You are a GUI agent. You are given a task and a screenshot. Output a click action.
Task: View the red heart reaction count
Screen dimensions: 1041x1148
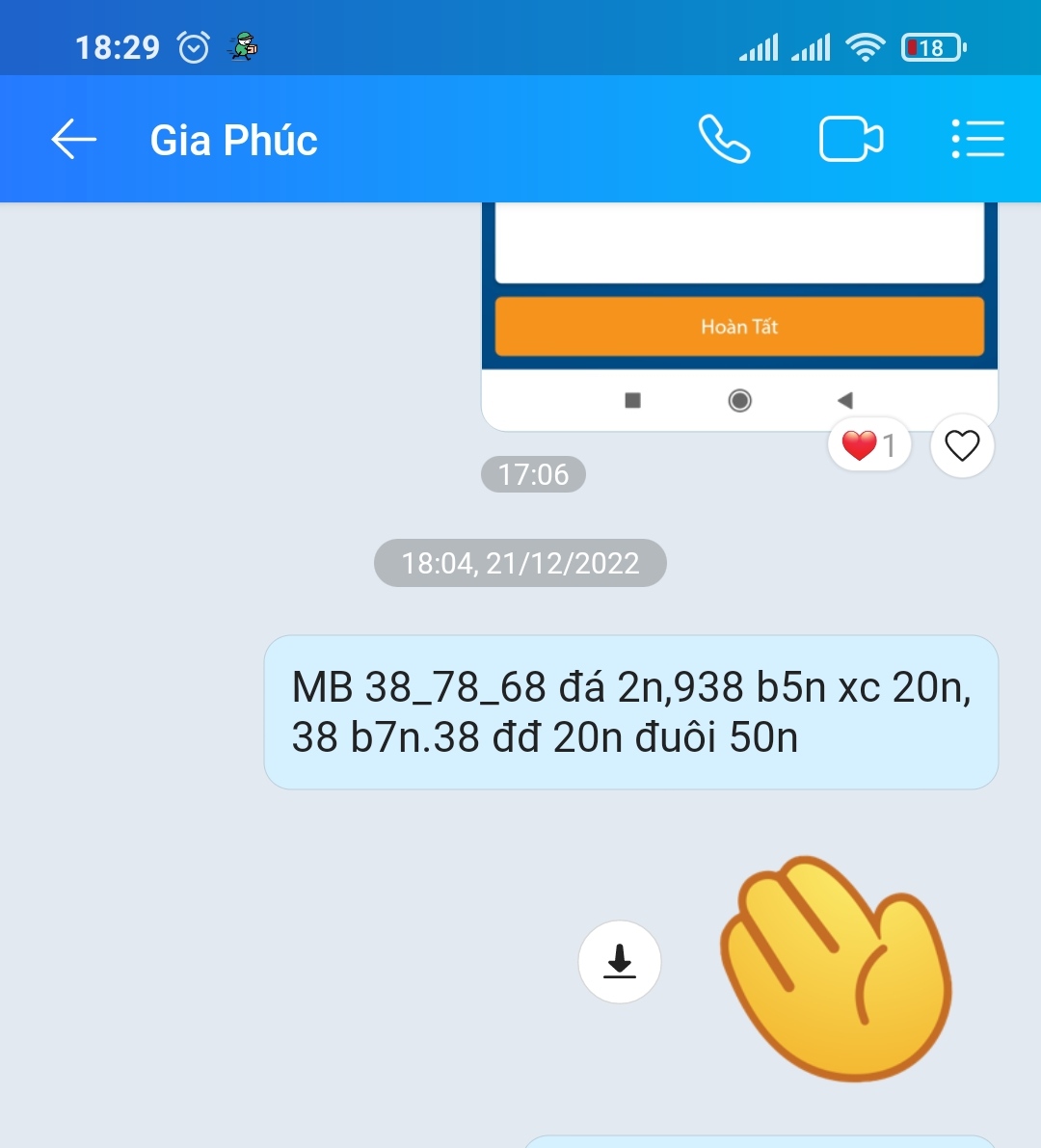coord(869,445)
